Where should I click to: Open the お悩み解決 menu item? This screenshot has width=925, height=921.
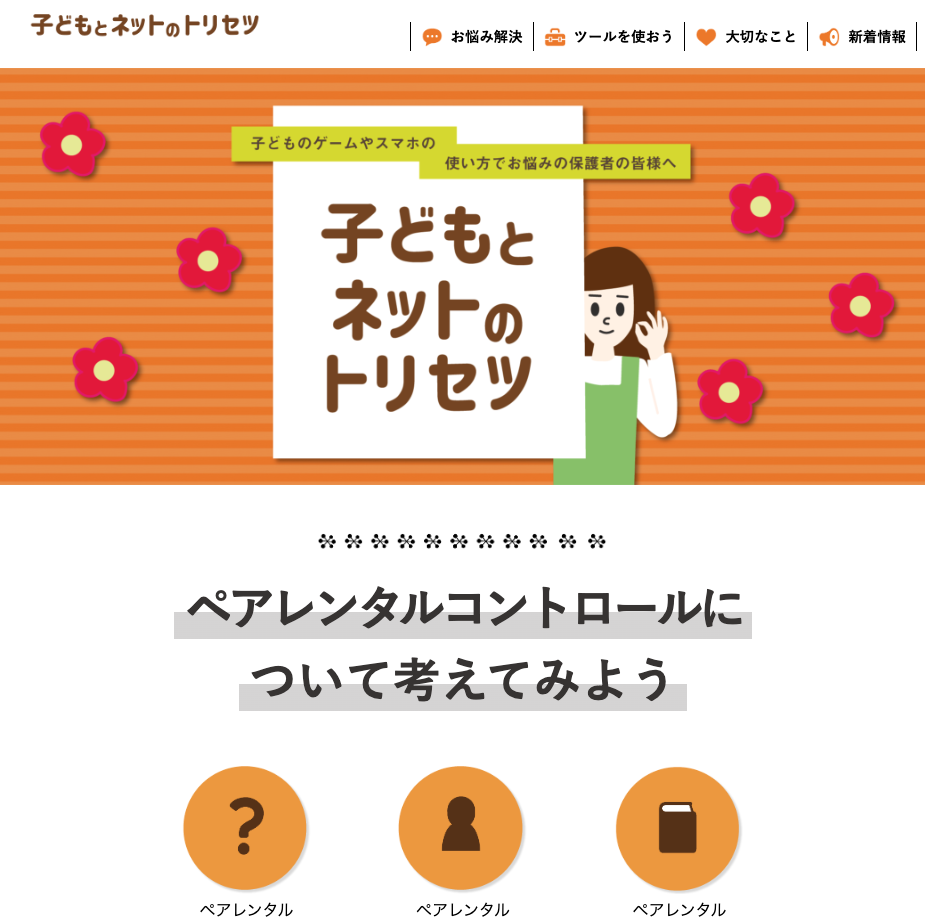click(x=472, y=37)
